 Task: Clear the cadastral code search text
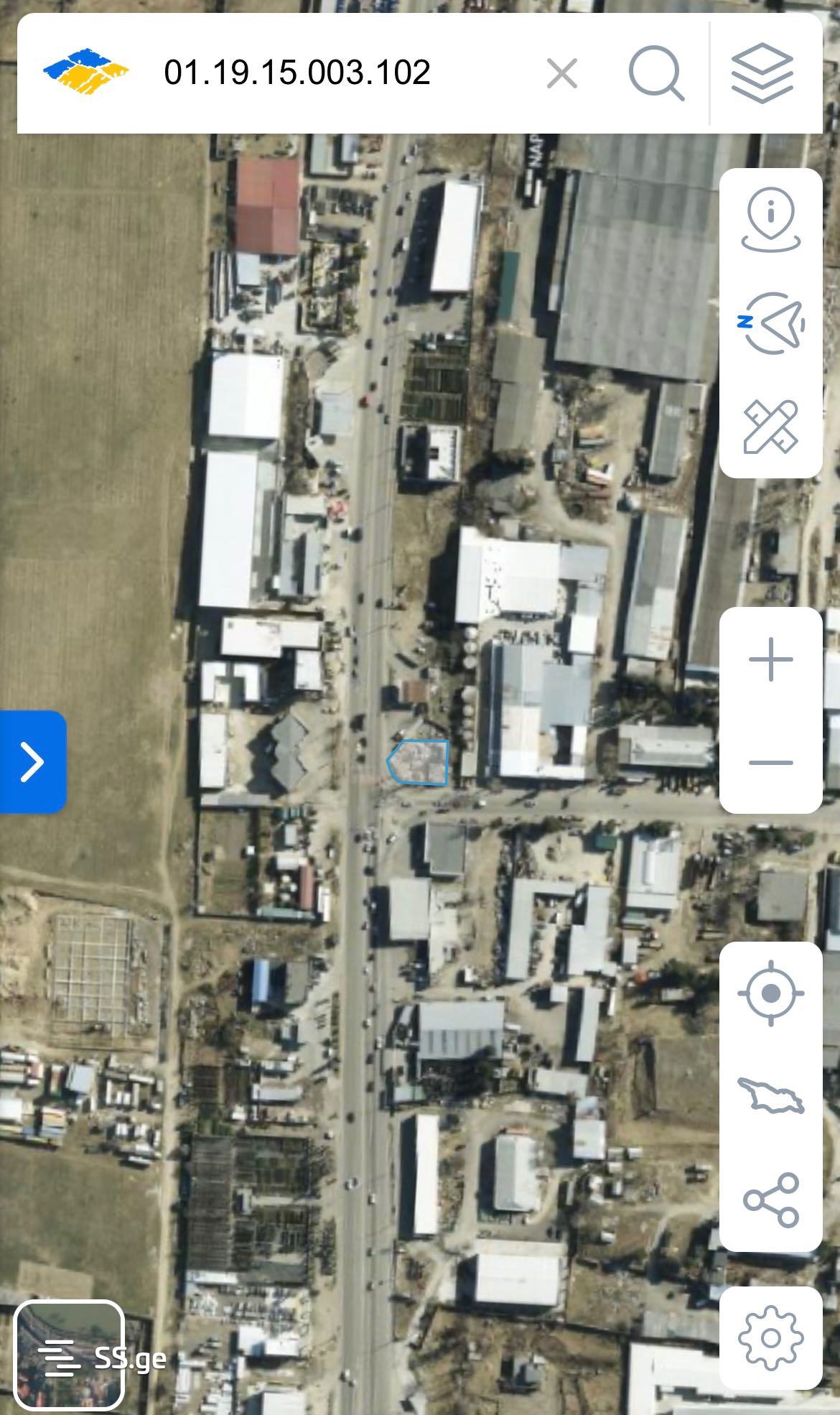pos(561,73)
